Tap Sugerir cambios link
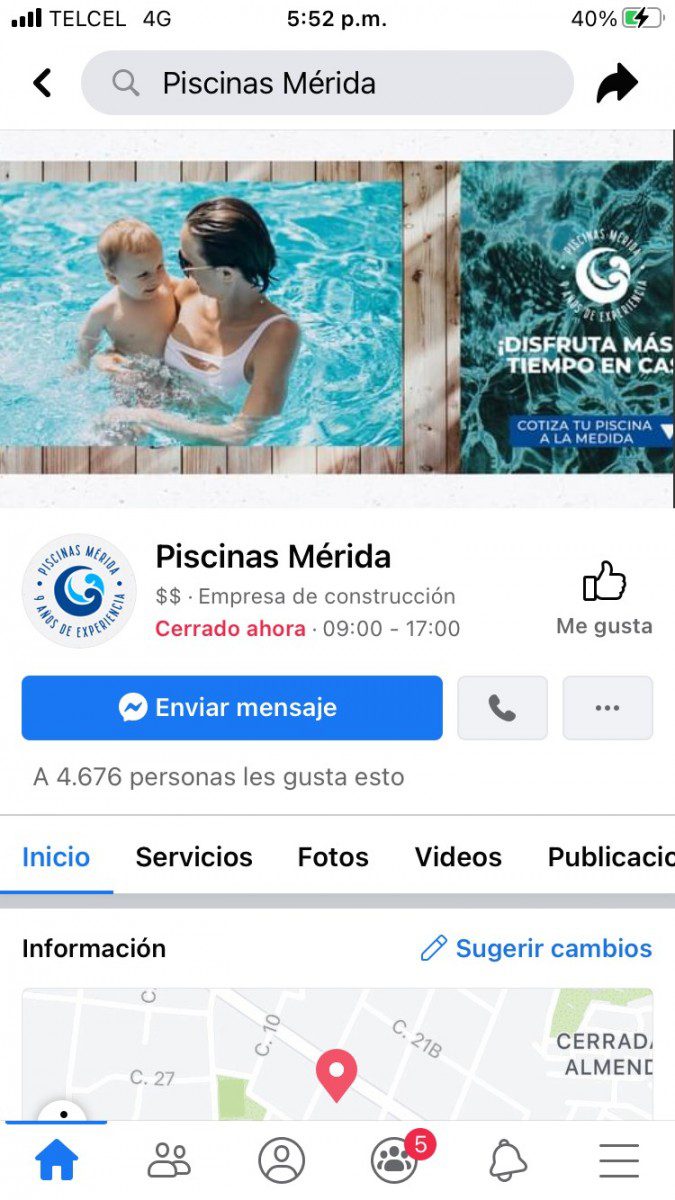Viewport: 675px width, 1200px height. (536, 948)
